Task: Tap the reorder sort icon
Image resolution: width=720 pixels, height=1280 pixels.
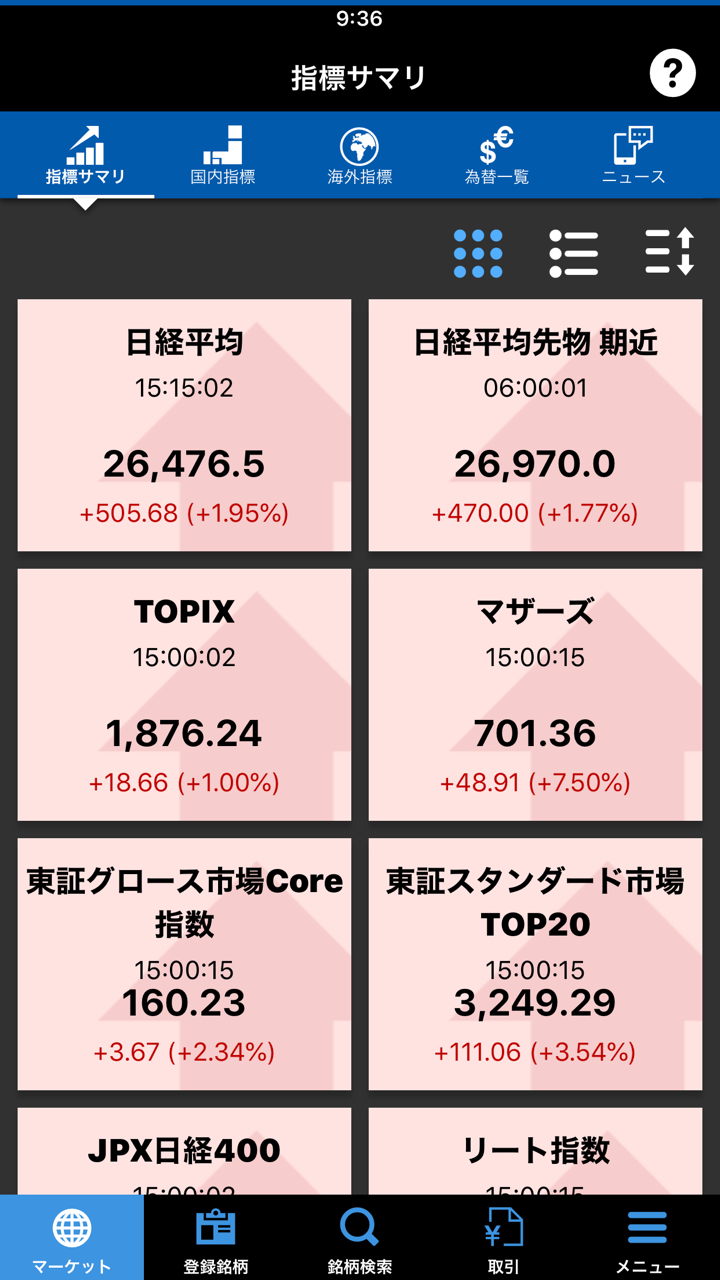Action: pos(669,252)
